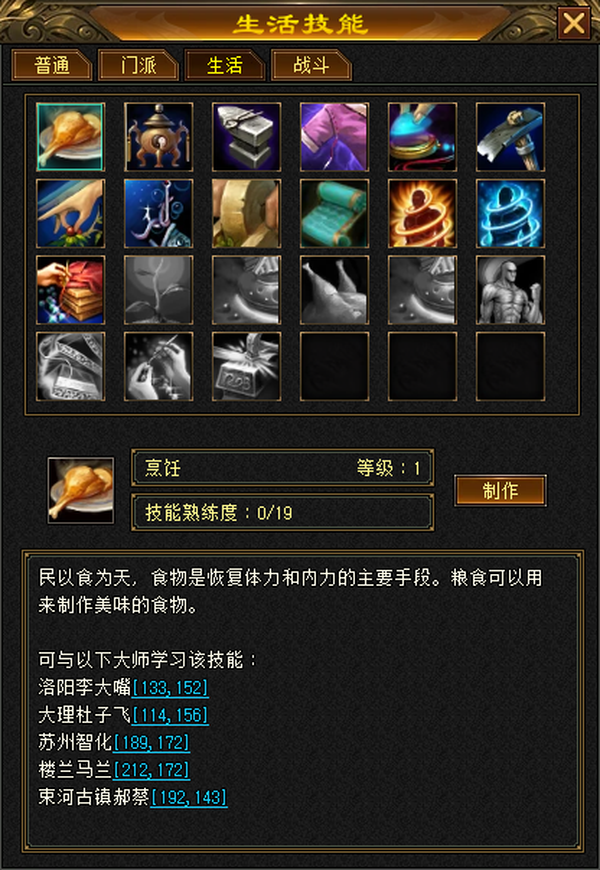Select the herb picking hand skill
The height and width of the screenshot is (870, 600).
point(70,214)
